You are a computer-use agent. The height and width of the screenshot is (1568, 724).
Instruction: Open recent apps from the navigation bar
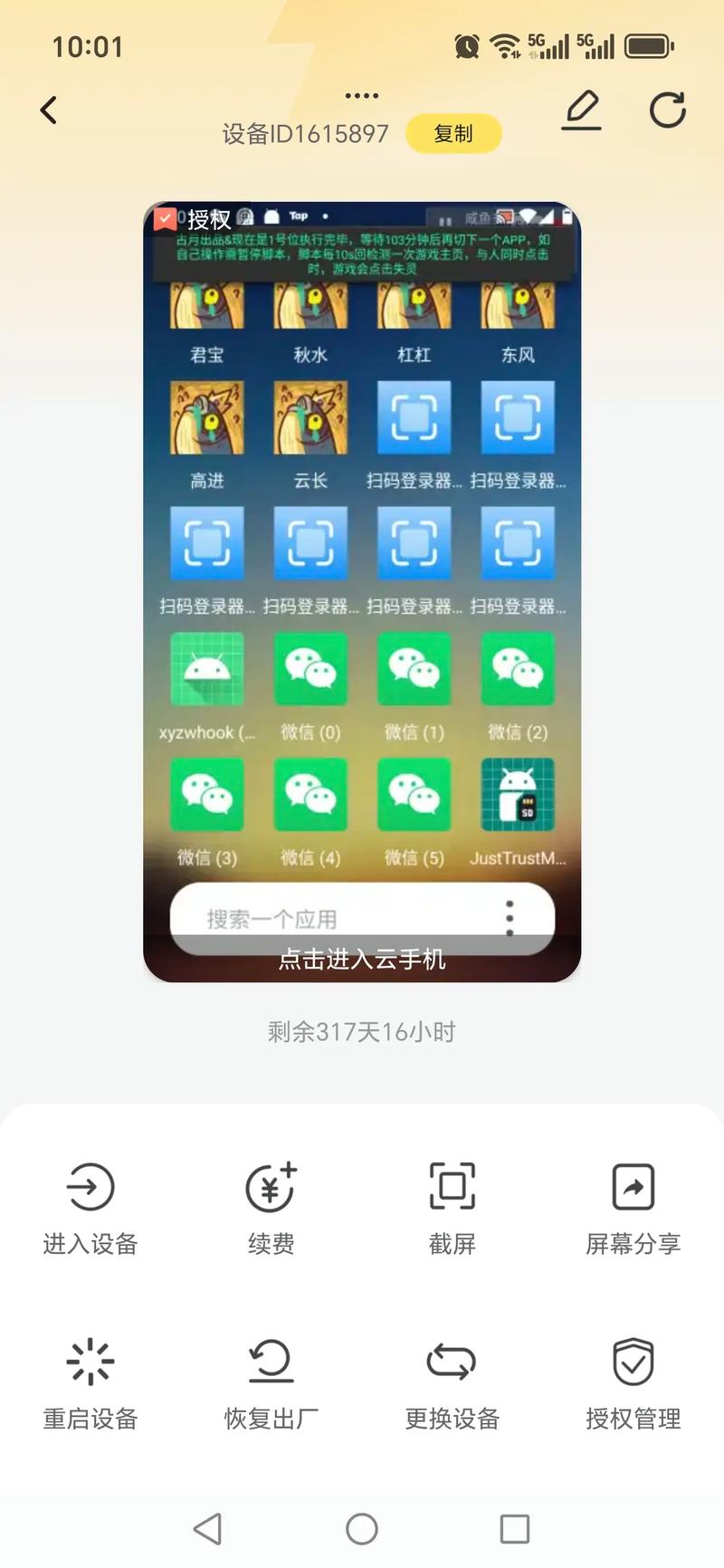tap(515, 1529)
